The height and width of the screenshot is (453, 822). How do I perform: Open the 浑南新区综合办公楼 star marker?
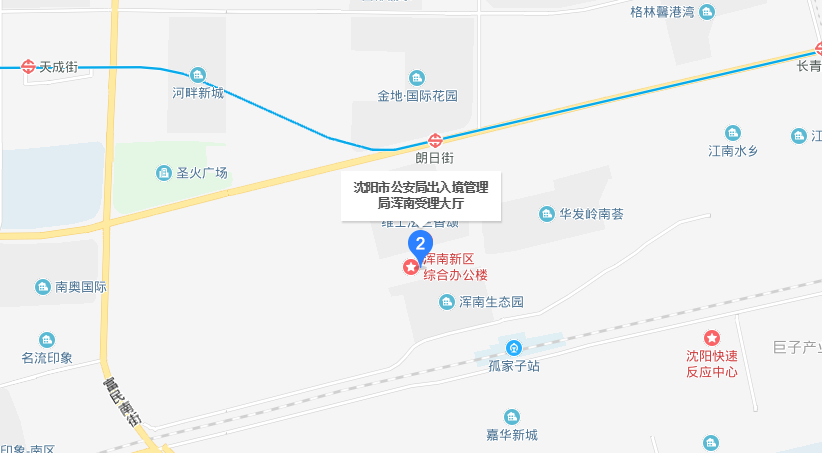point(410,267)
